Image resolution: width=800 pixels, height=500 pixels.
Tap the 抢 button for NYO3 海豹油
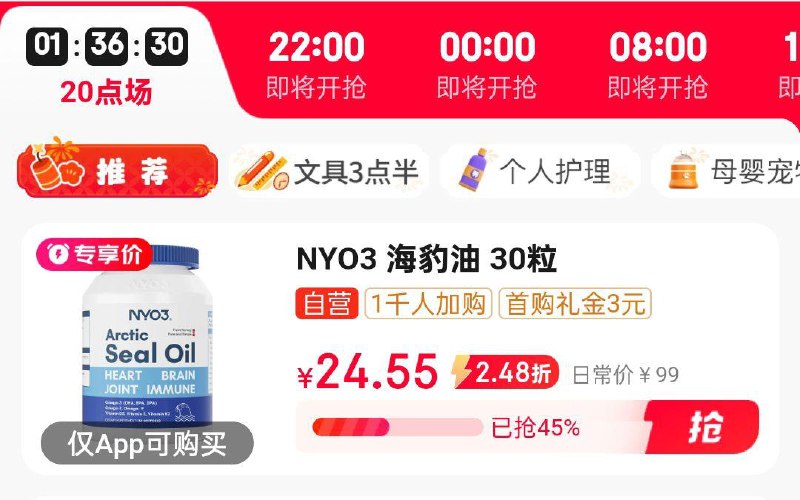703,428
